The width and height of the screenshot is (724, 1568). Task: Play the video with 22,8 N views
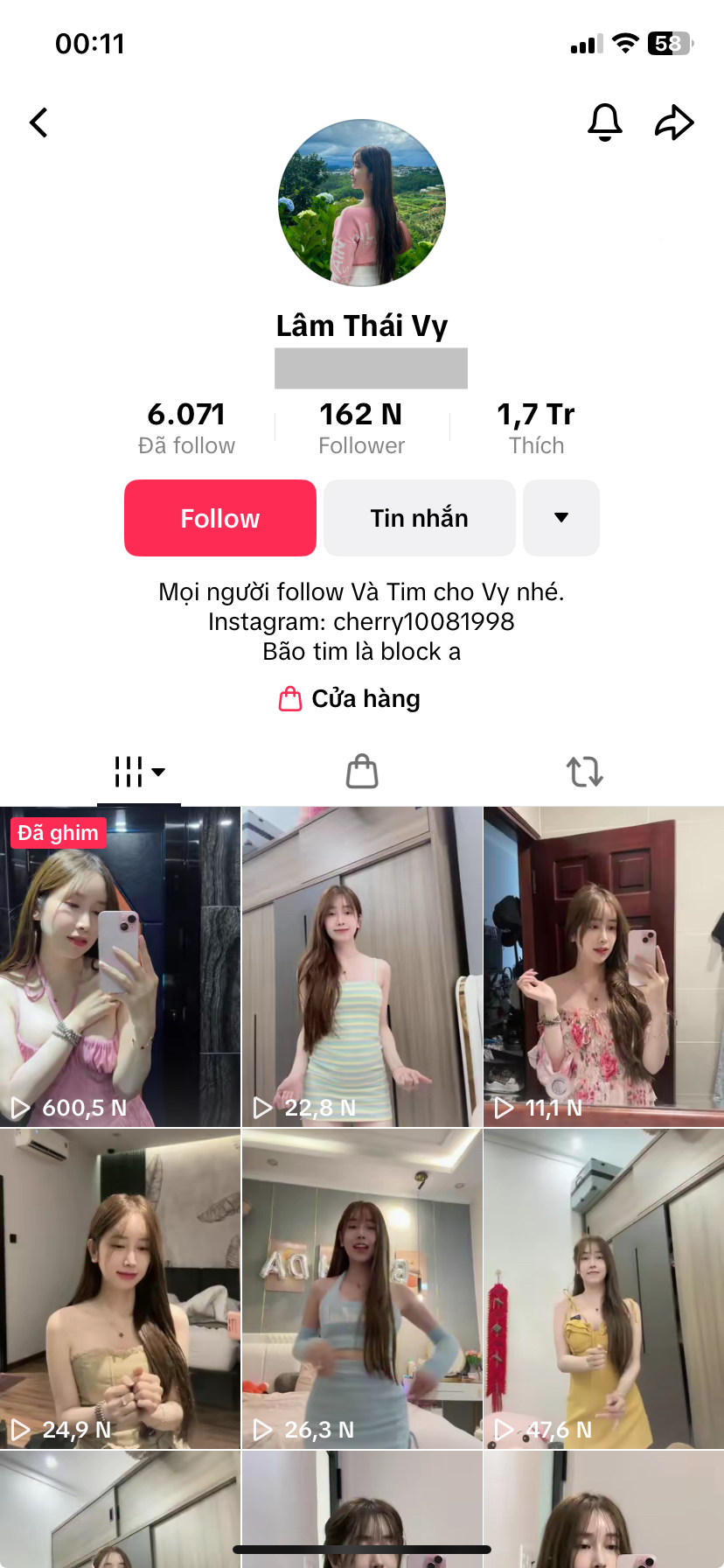tap(362, 967)
